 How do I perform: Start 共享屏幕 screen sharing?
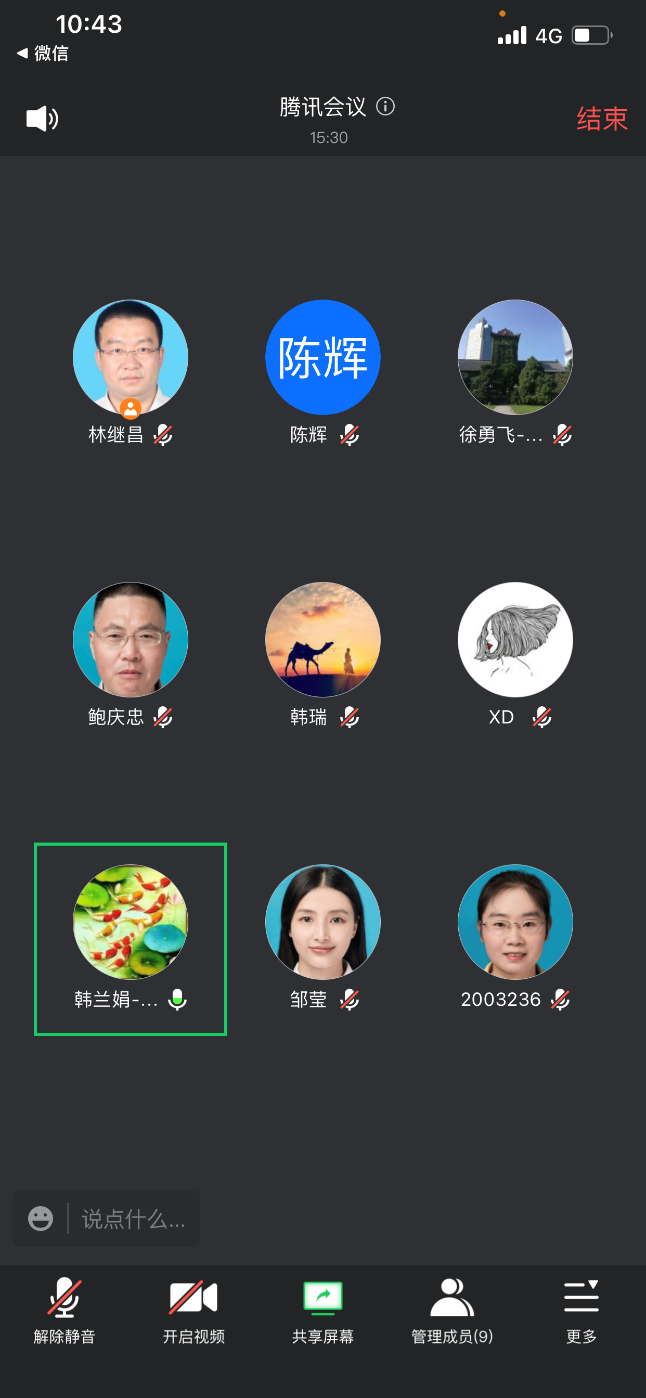322,1311
